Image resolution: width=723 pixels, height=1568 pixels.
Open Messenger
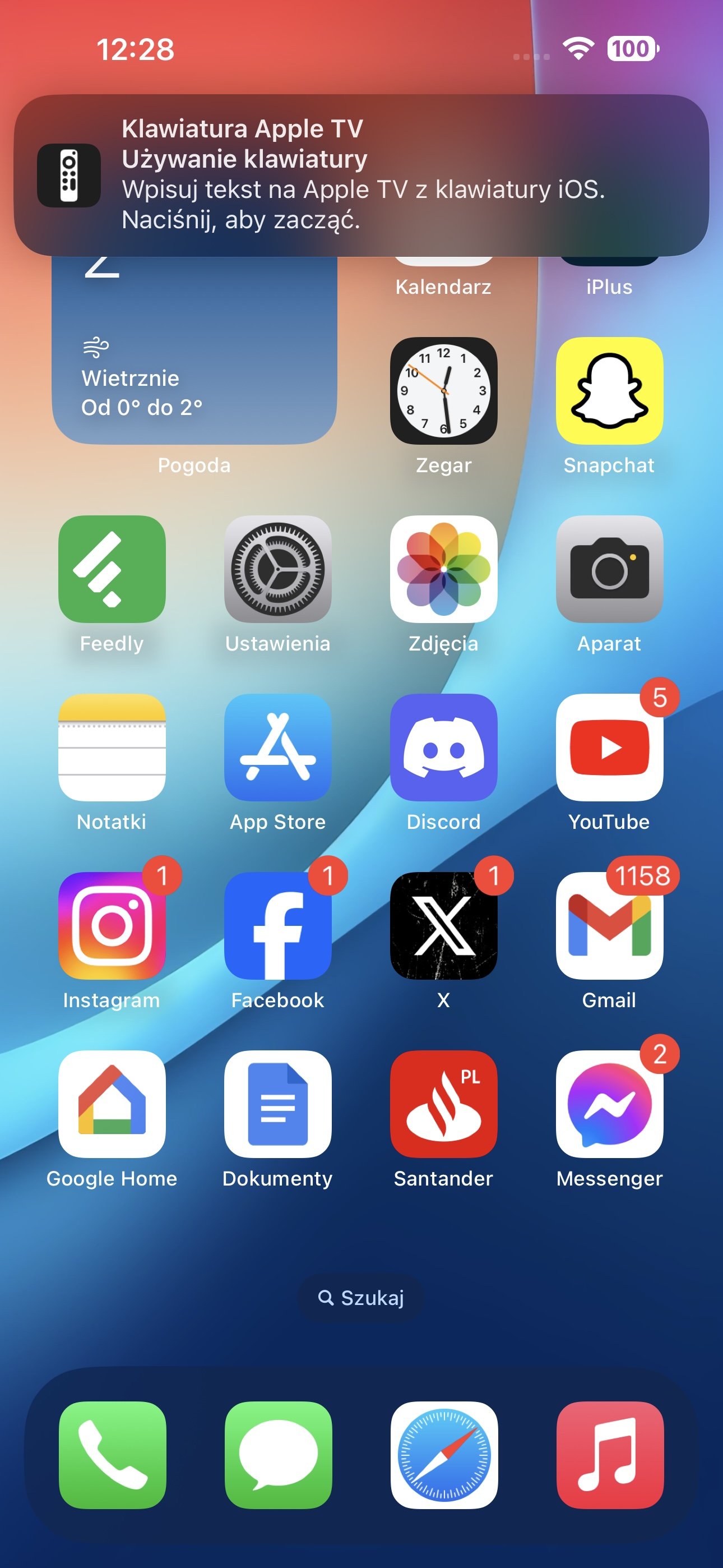pos(609,1104)
